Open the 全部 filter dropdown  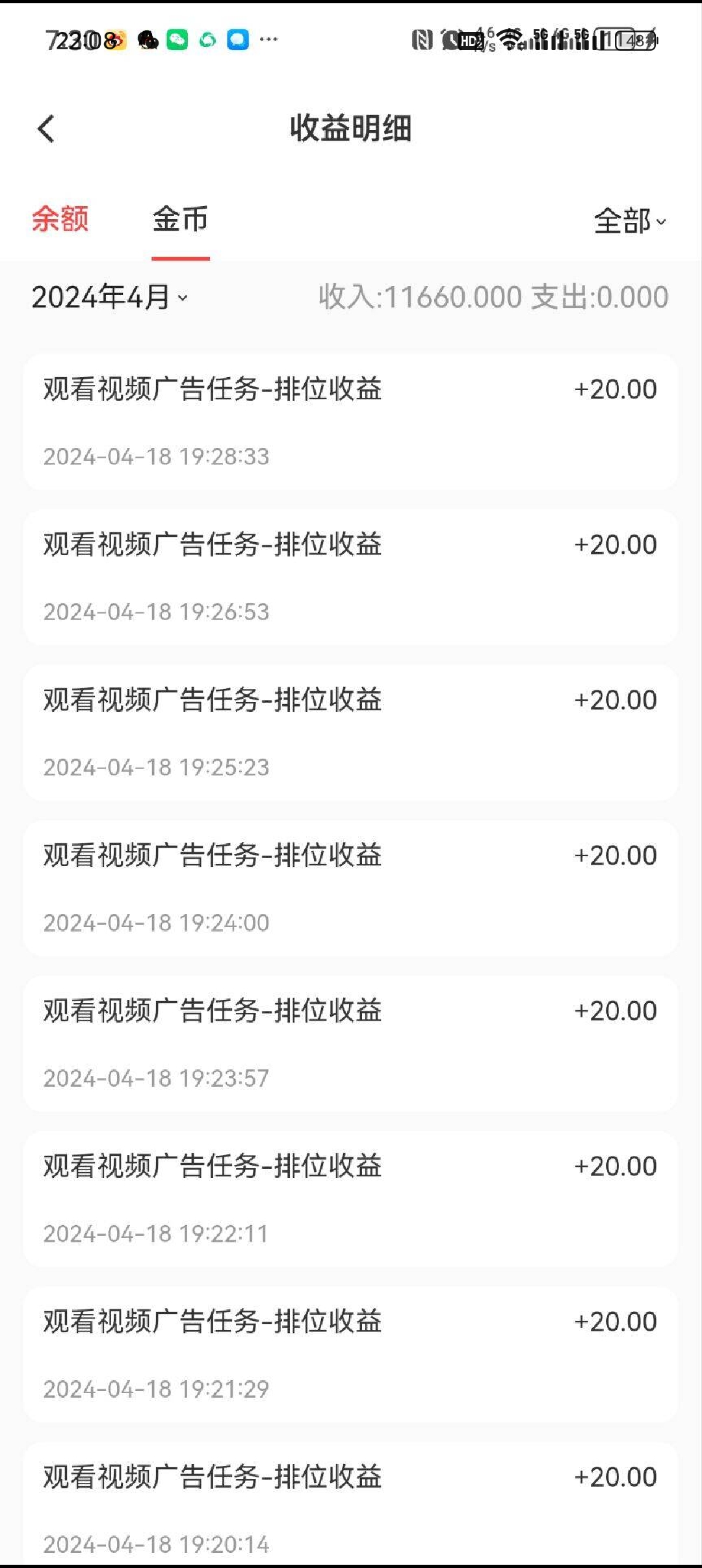click(630, 221)
